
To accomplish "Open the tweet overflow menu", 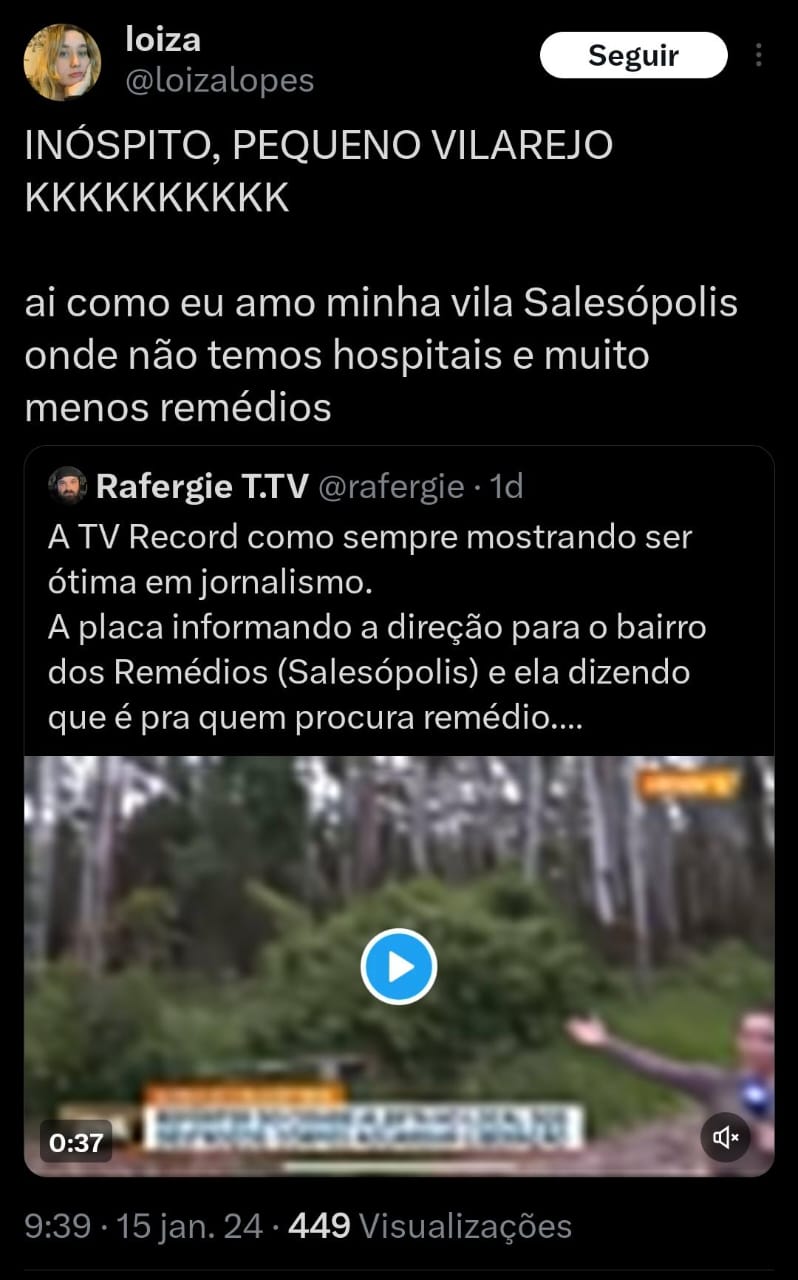I will [x=760, y=55].
